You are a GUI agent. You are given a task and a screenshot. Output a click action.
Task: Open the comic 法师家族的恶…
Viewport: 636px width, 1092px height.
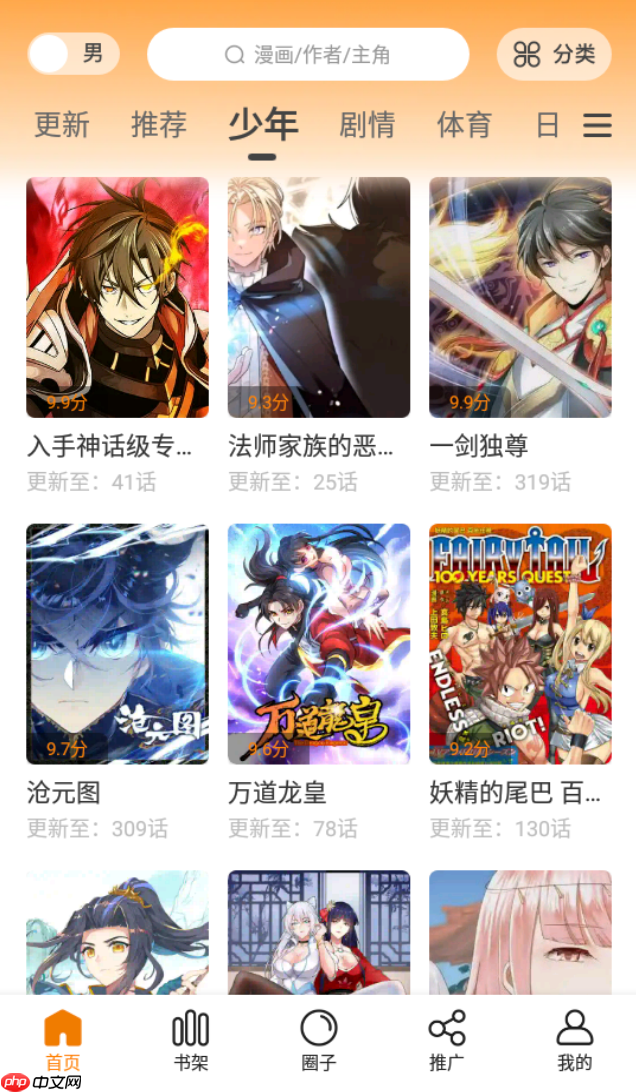(319, 298)
